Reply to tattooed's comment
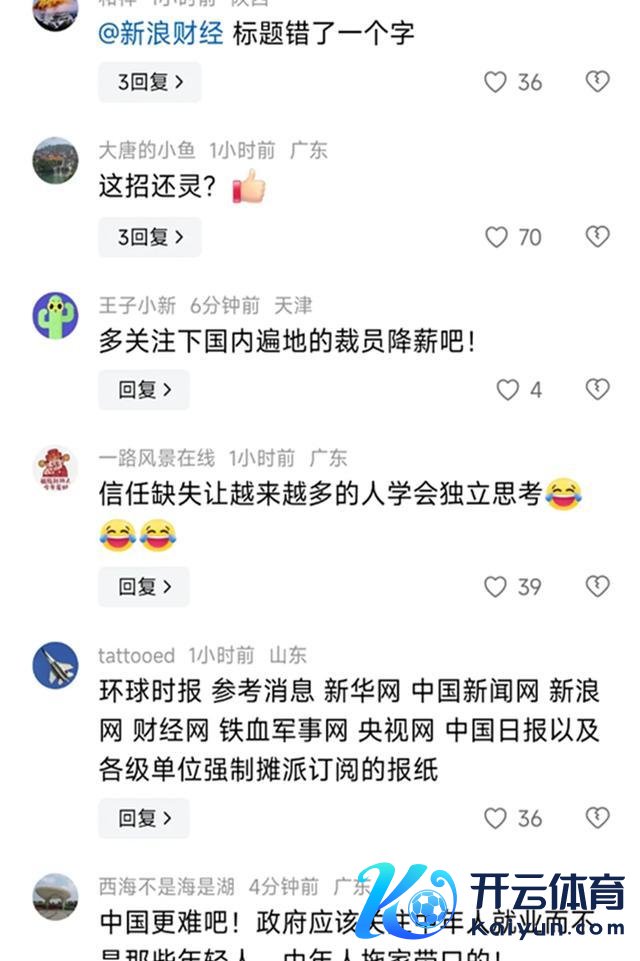This screenshot has height=961, width=640. pos(144,818)
